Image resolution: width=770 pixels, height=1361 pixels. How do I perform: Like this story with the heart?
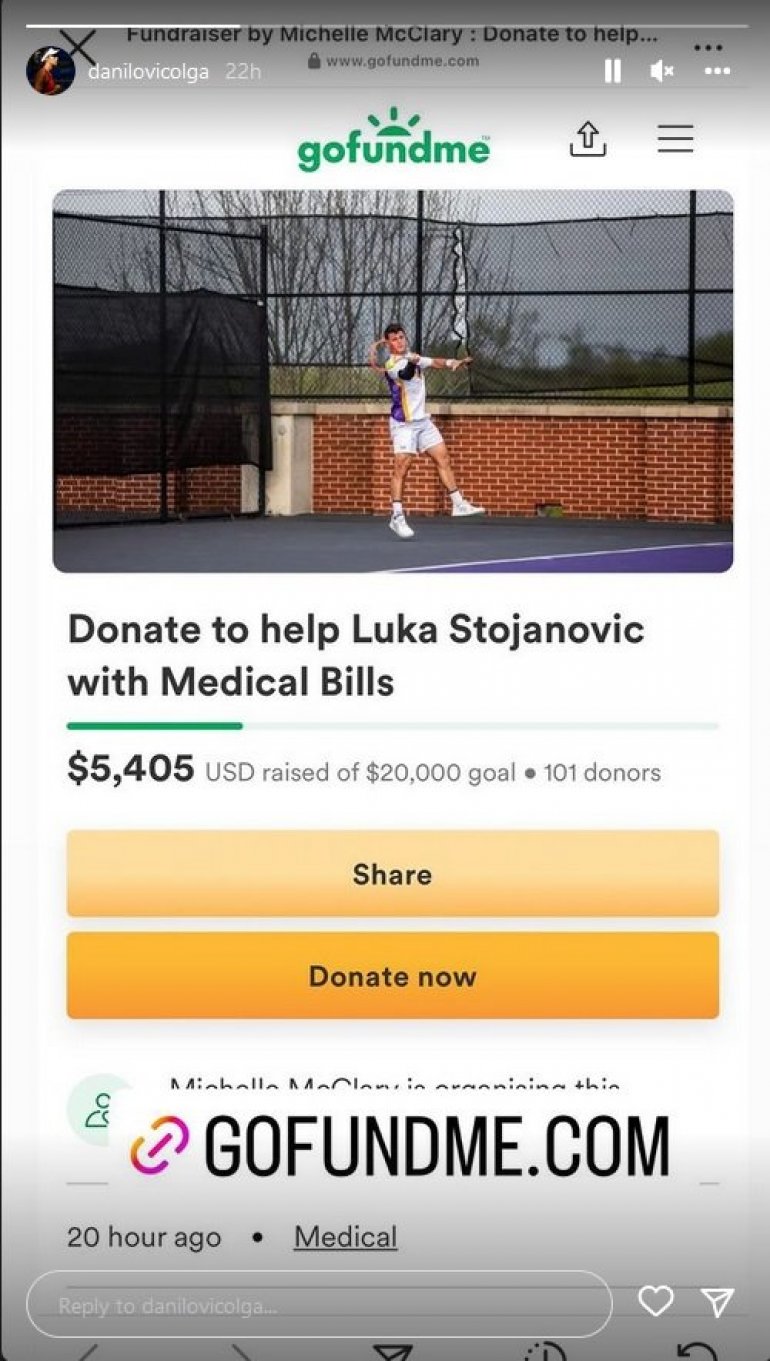pos(655,1301)
